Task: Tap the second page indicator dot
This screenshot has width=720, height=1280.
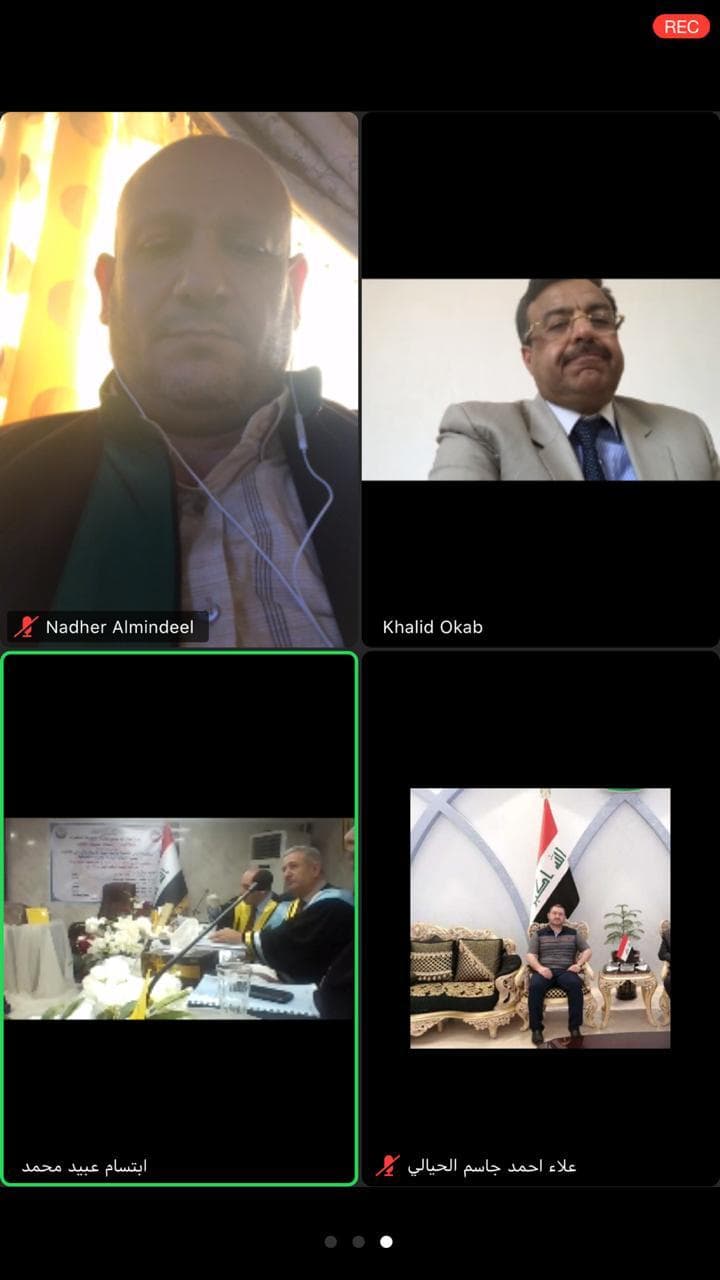Action: tap(359, 1242)
